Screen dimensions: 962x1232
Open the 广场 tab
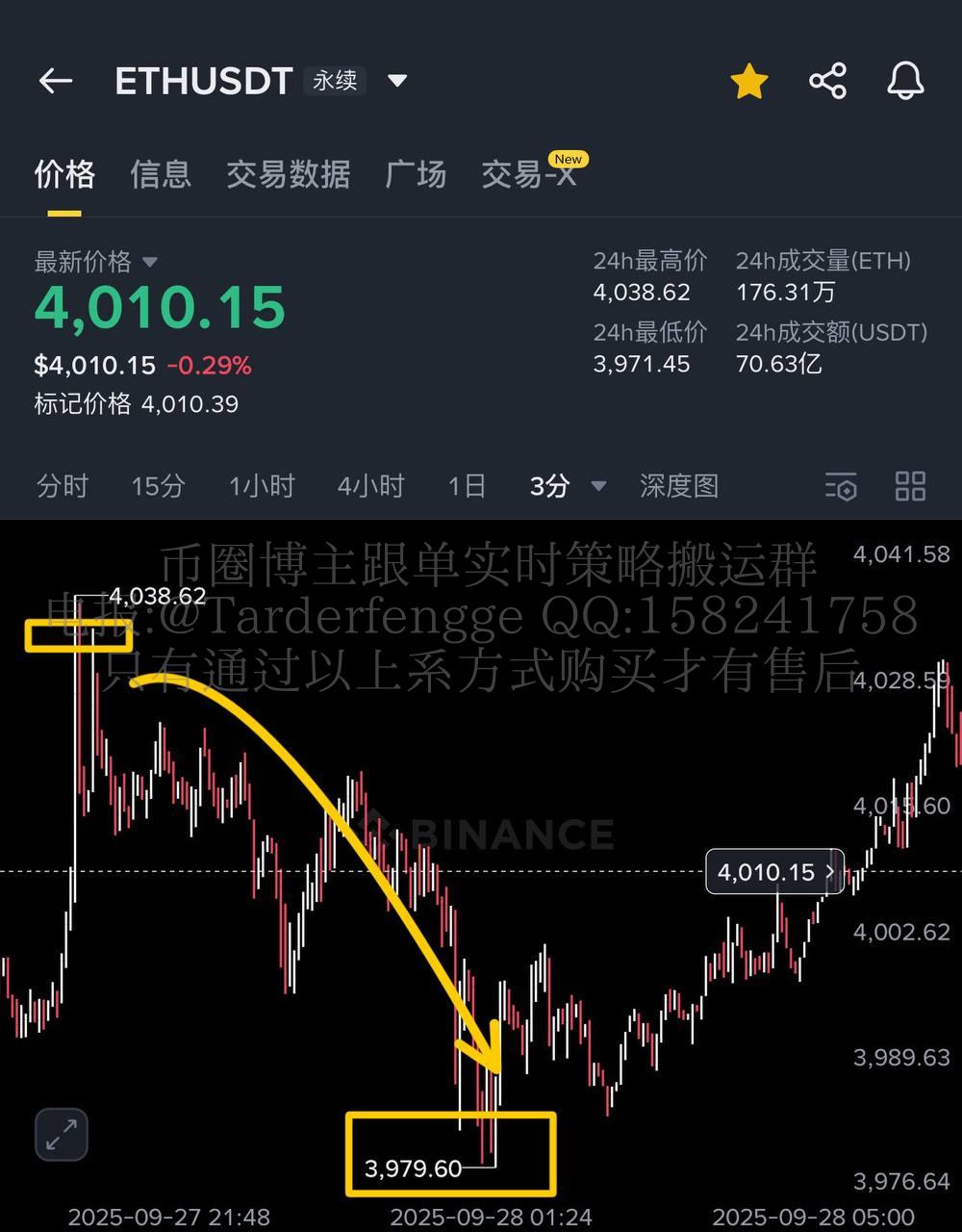(x=416, y=174)
